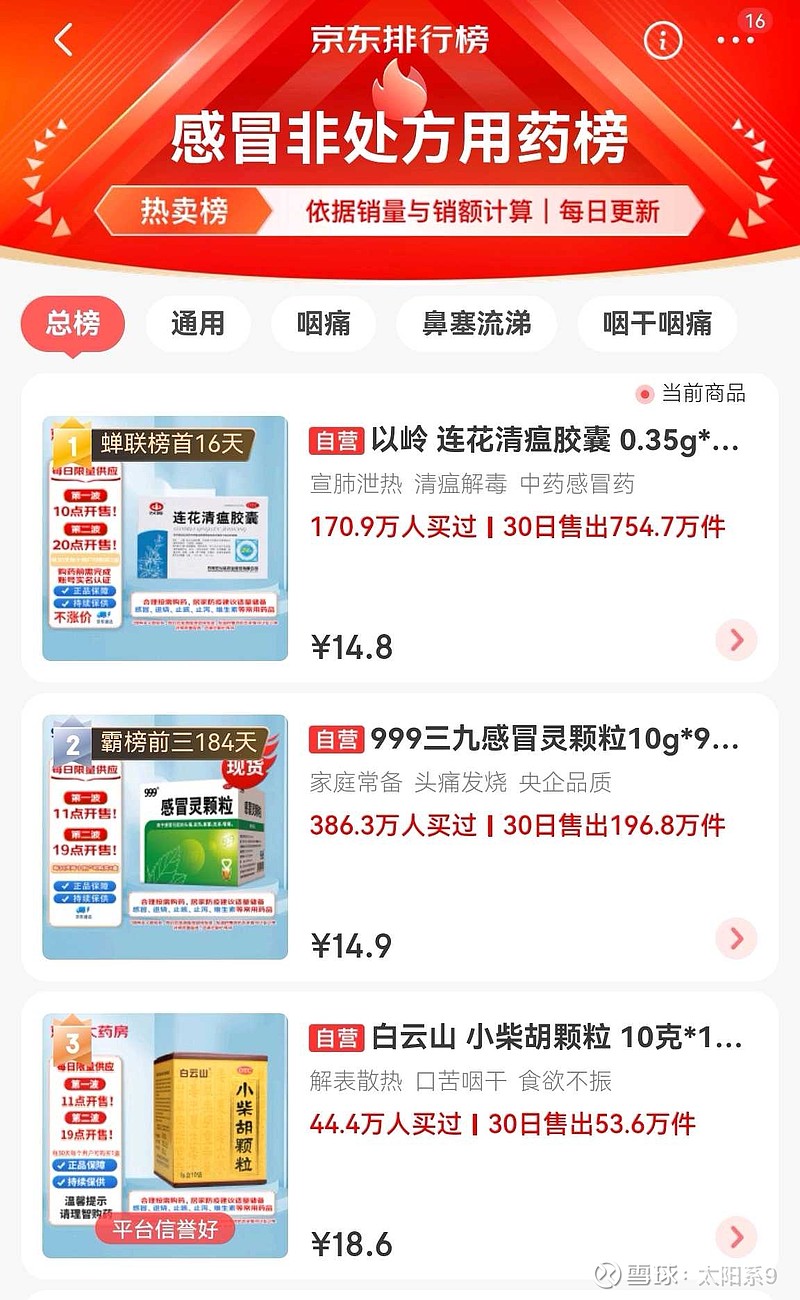The image size is (800, 1300).
Task: Switch to the 咽痛 category
Action: tap(323, 324)
